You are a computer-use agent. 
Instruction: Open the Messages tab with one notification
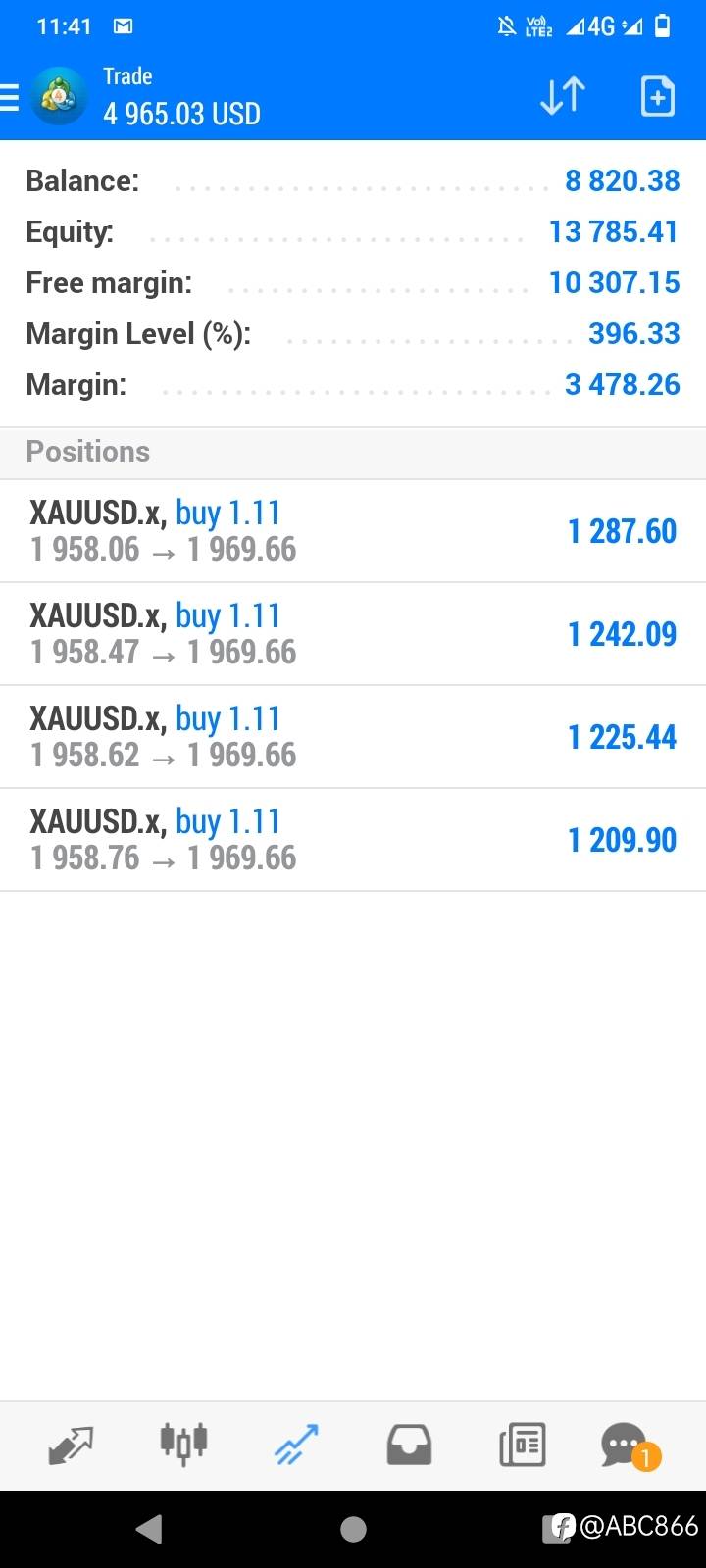click(x=630, y=1446)
